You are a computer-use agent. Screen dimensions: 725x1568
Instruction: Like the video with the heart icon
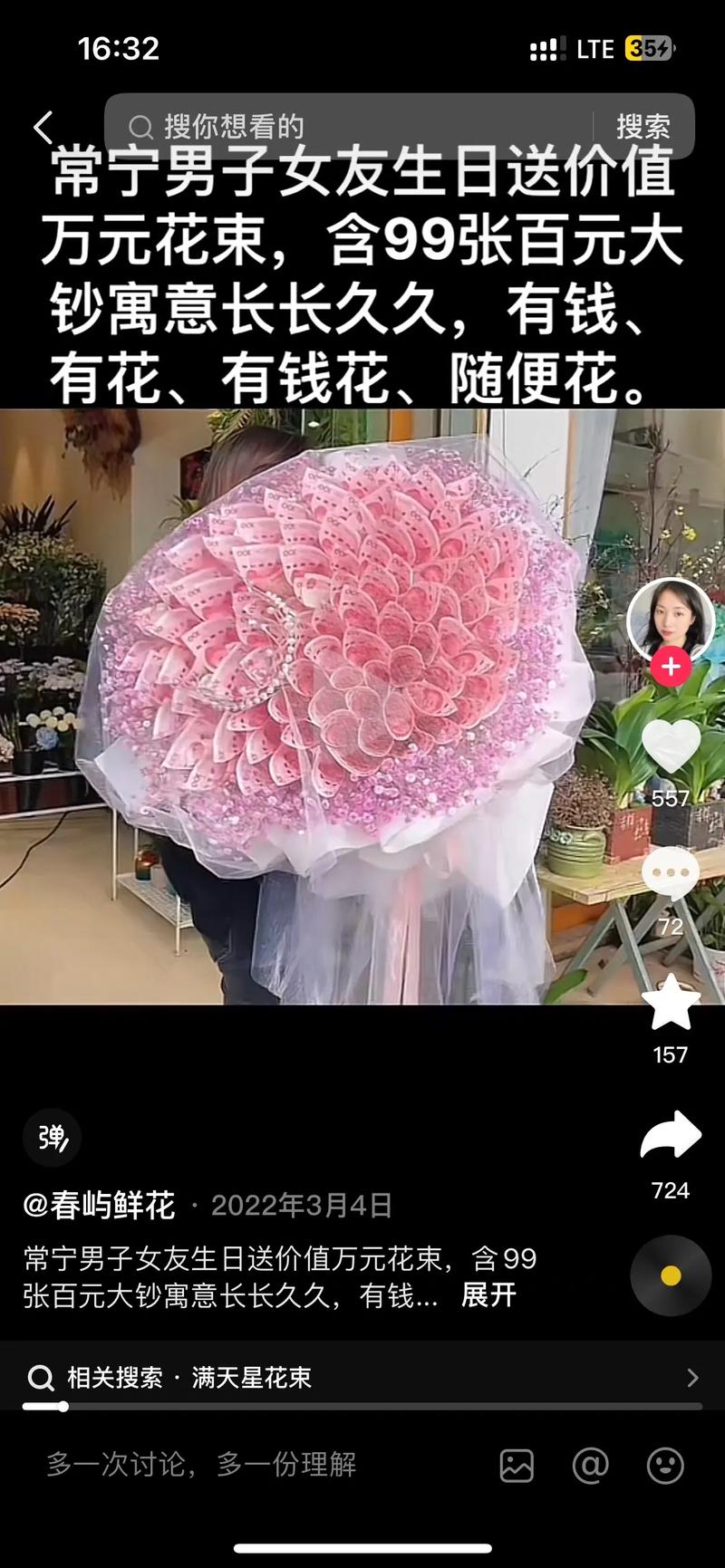(x=671, y=746)
